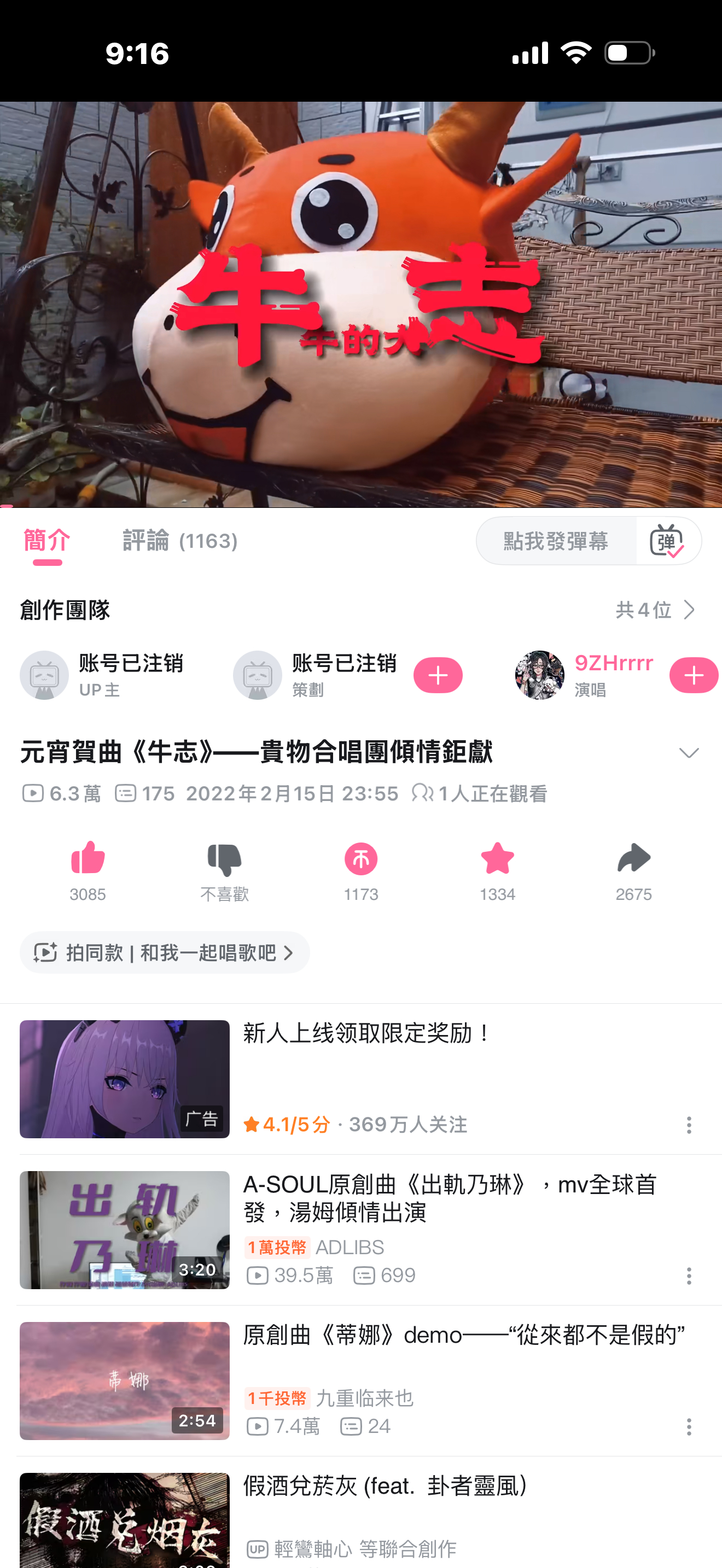Expand the video title description chevron

(x=689, y=753)
